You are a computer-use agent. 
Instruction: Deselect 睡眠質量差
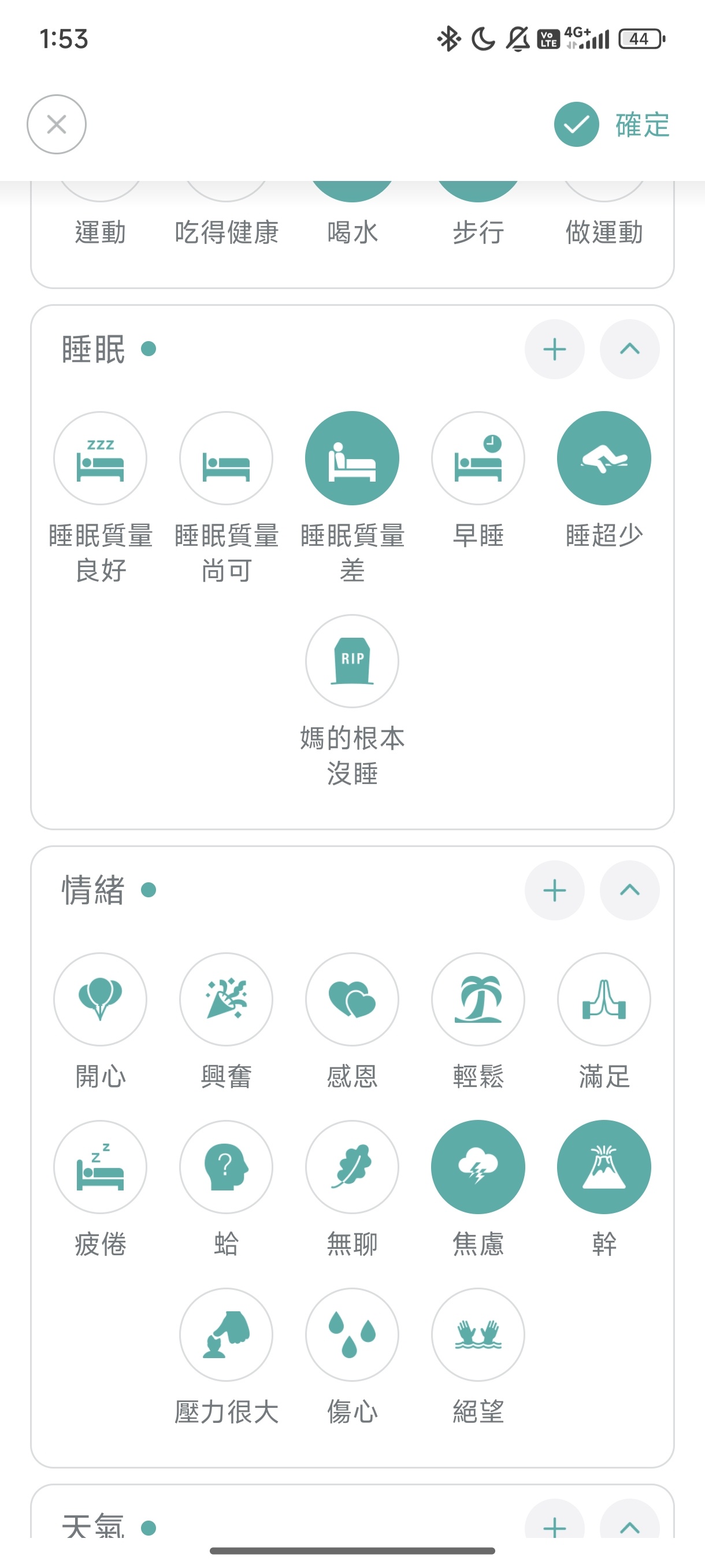click(x=352, y=458)
